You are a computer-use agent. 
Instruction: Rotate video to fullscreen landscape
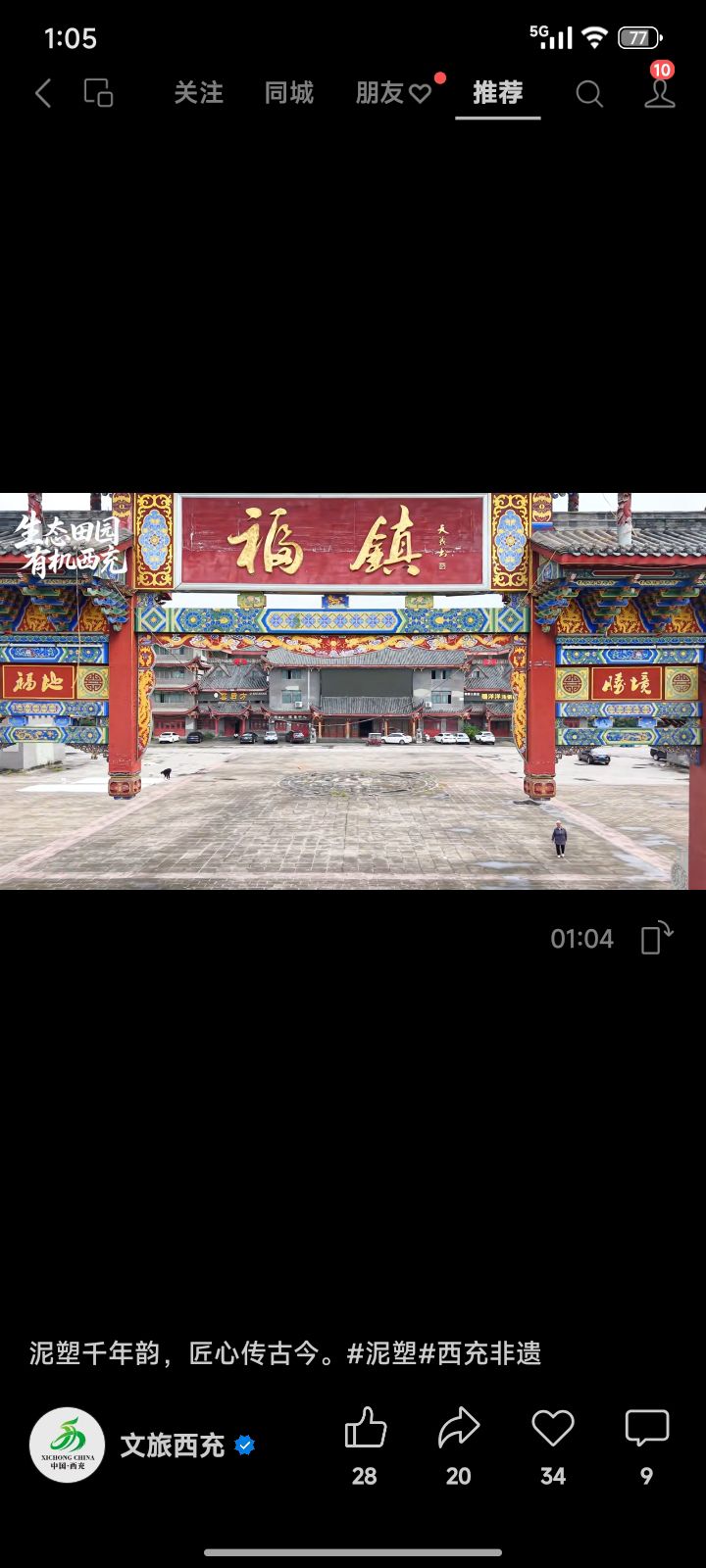656,938
